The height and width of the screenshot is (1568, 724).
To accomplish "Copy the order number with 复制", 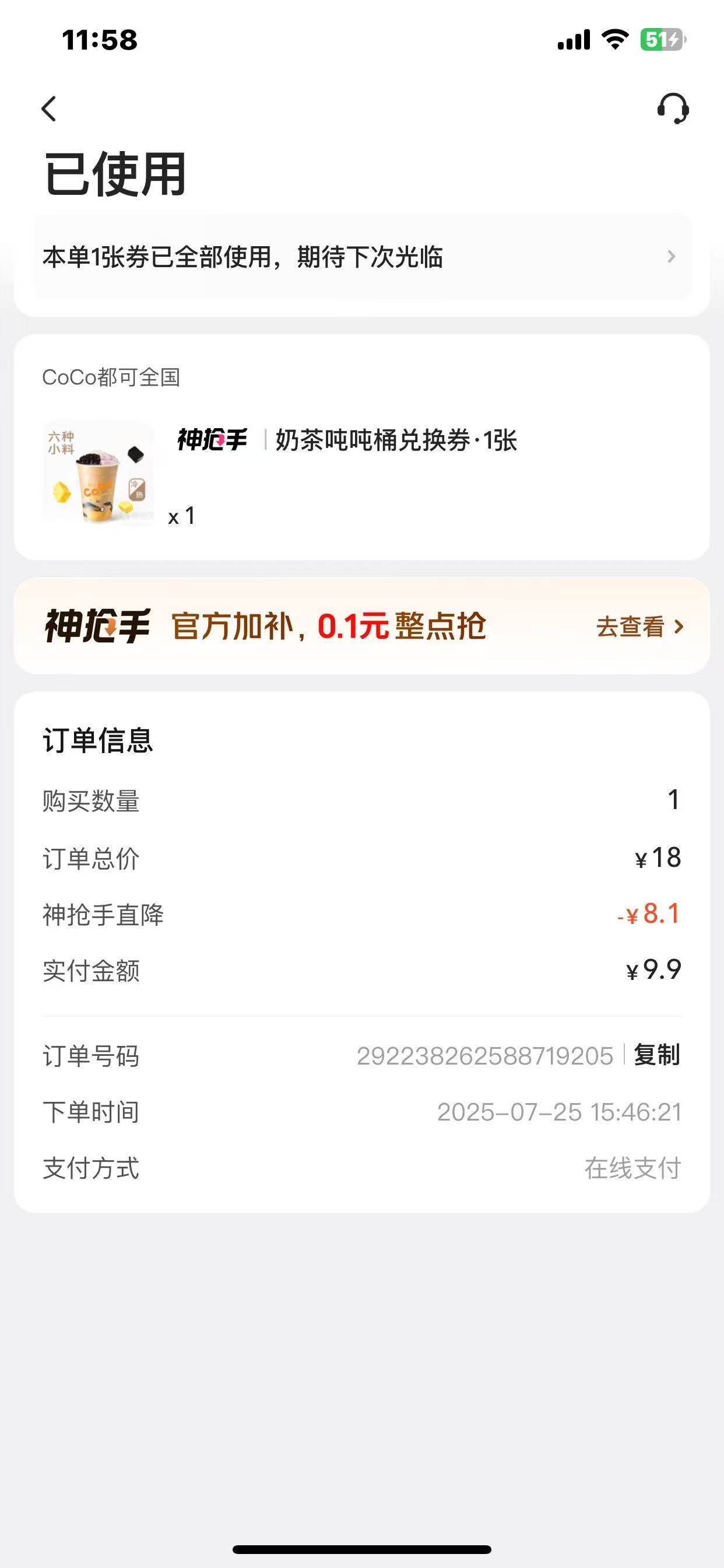I will (656, 1055).
